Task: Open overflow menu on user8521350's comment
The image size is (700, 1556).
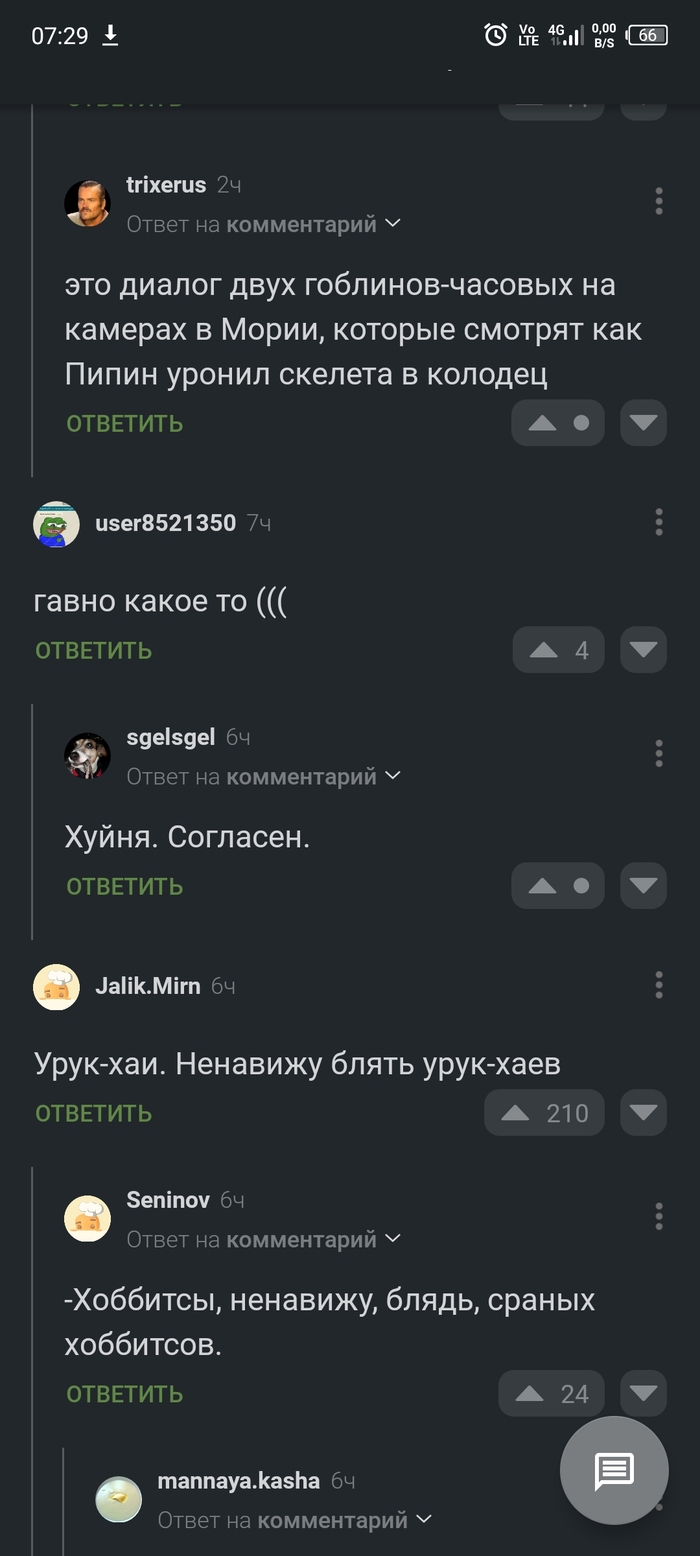Action: point(658,522)
